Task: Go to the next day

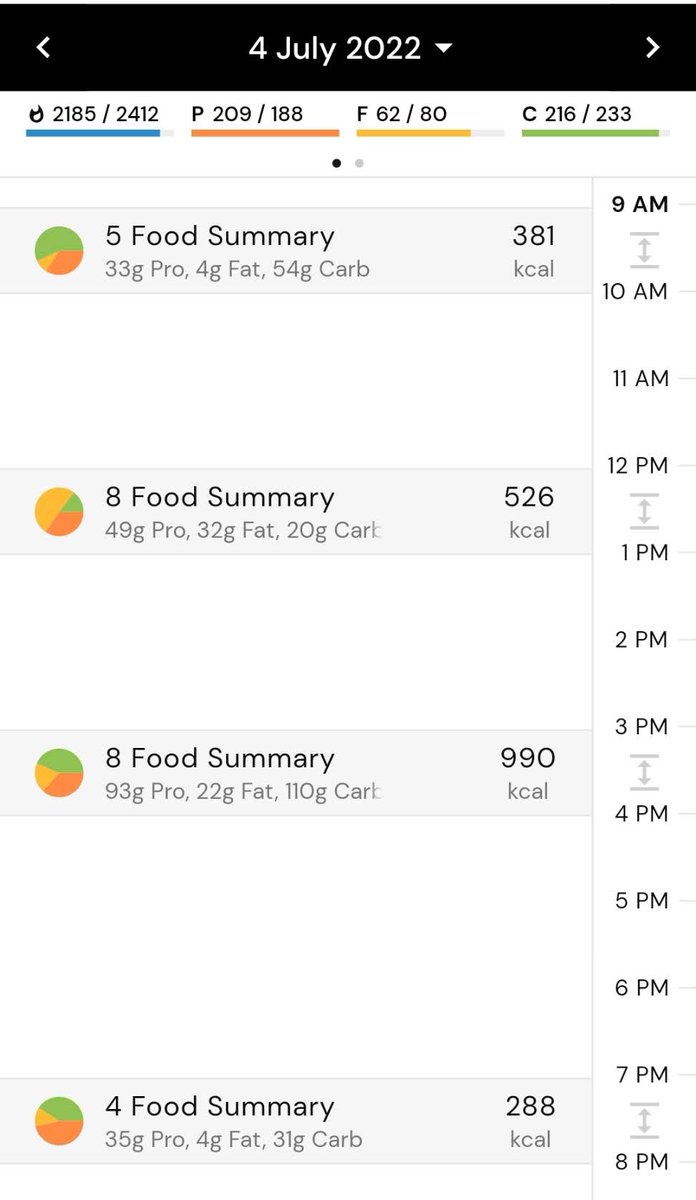Action: [x=652, y=48]
